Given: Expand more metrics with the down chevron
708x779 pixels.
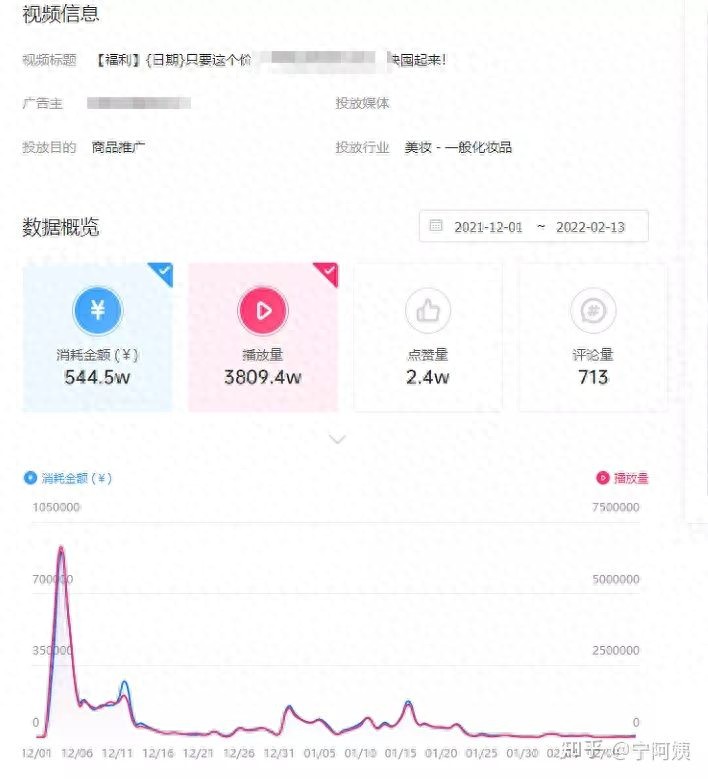Looking at the screenshot, I should 338,439.
